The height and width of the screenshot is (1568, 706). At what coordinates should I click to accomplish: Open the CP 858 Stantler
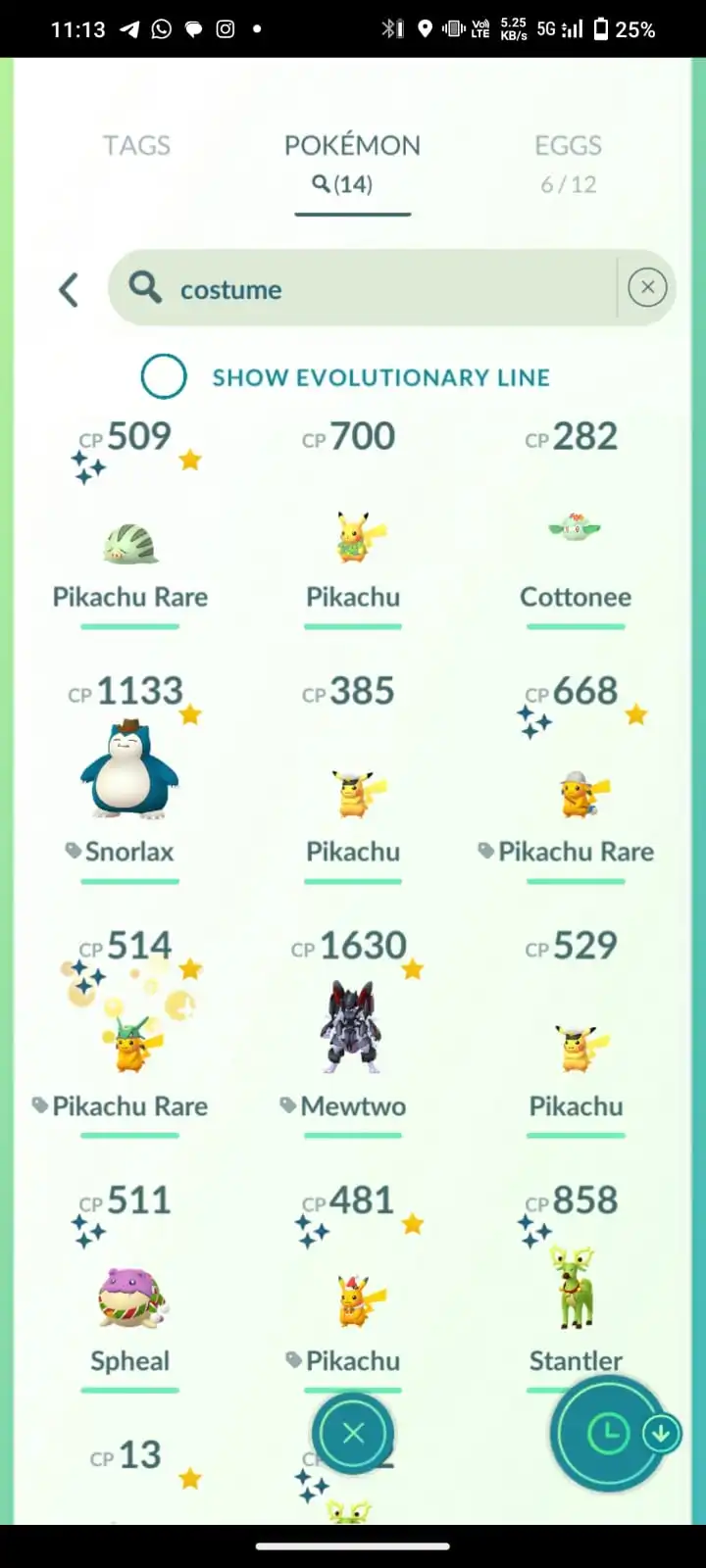(576, 1289)
